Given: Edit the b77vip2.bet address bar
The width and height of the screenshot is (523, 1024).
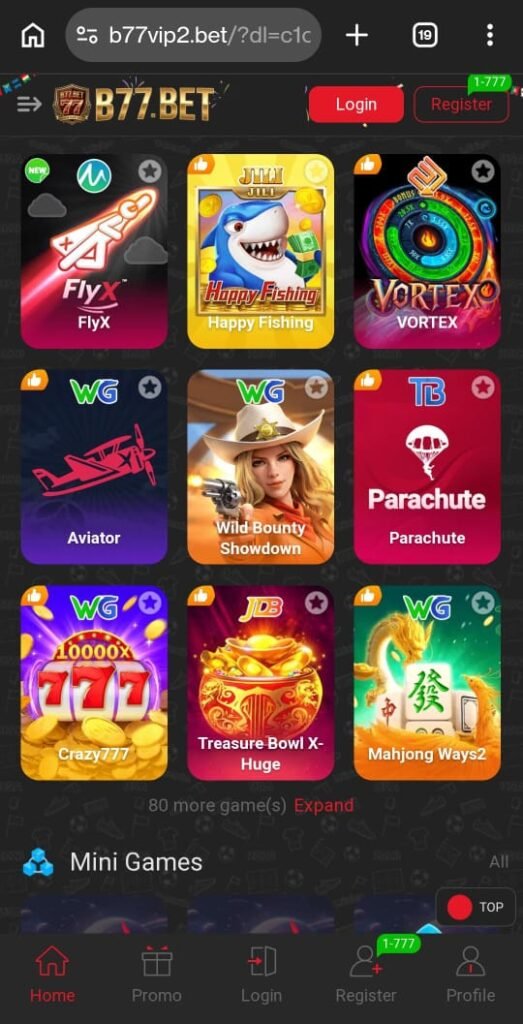Looking at the screenshot, I should (x=193, y=35).
